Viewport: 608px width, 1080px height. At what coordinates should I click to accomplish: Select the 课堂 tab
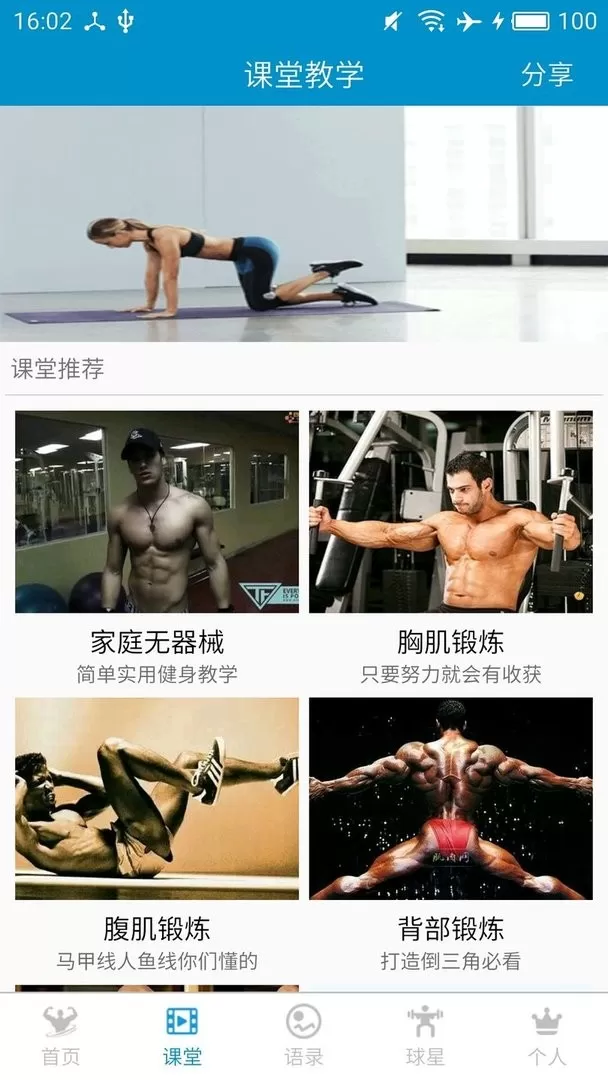point(182,1035)
